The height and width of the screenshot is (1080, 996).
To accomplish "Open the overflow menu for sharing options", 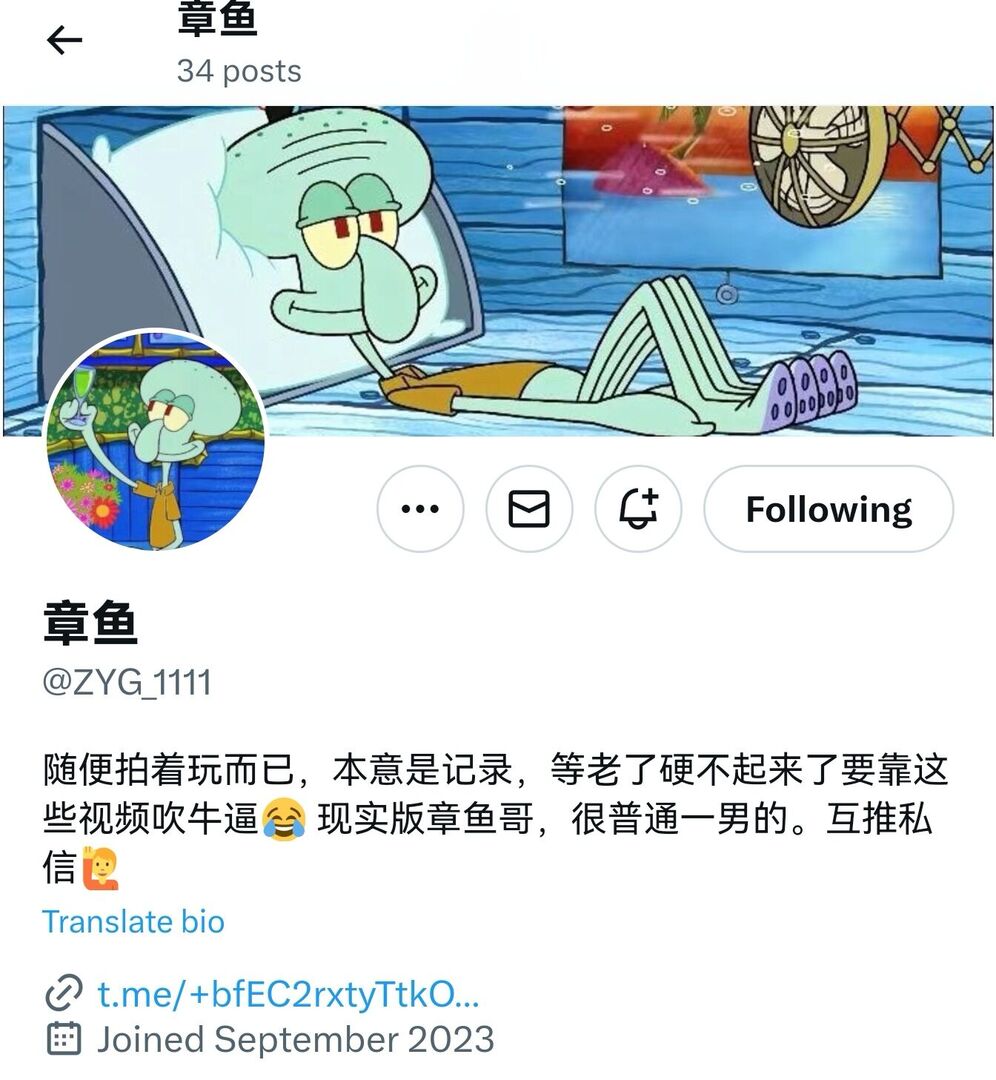I will click(x=421, y=508).
